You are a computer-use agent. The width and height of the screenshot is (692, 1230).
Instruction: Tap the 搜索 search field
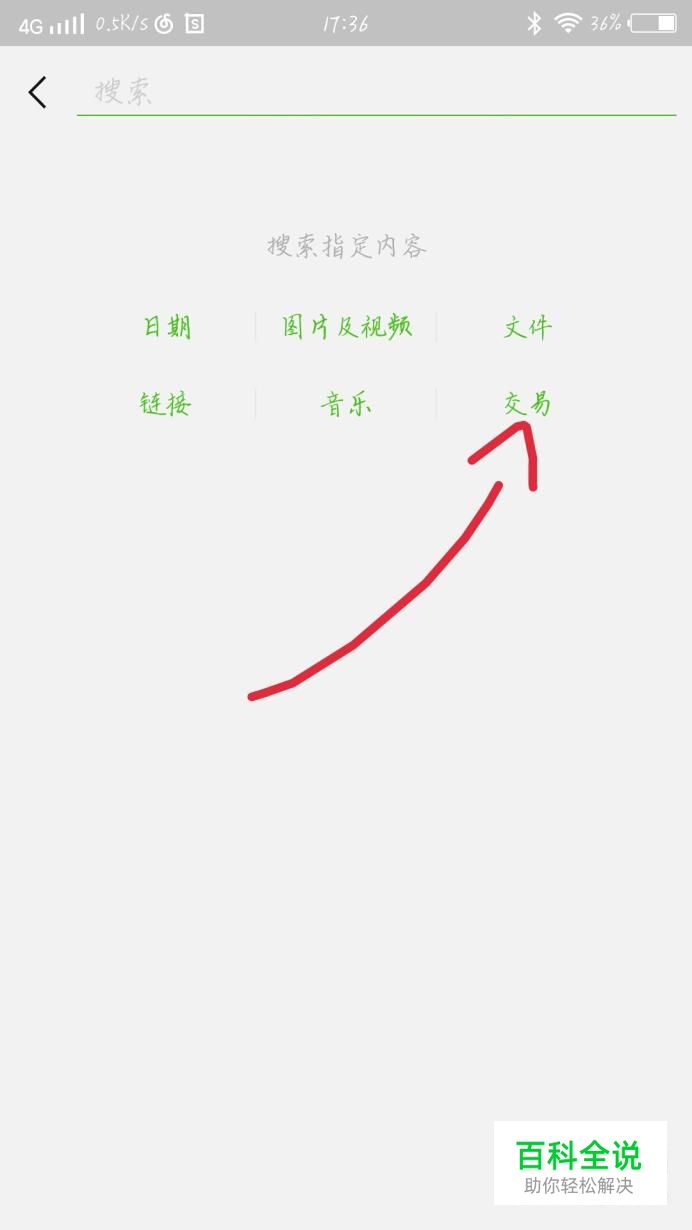376,92
